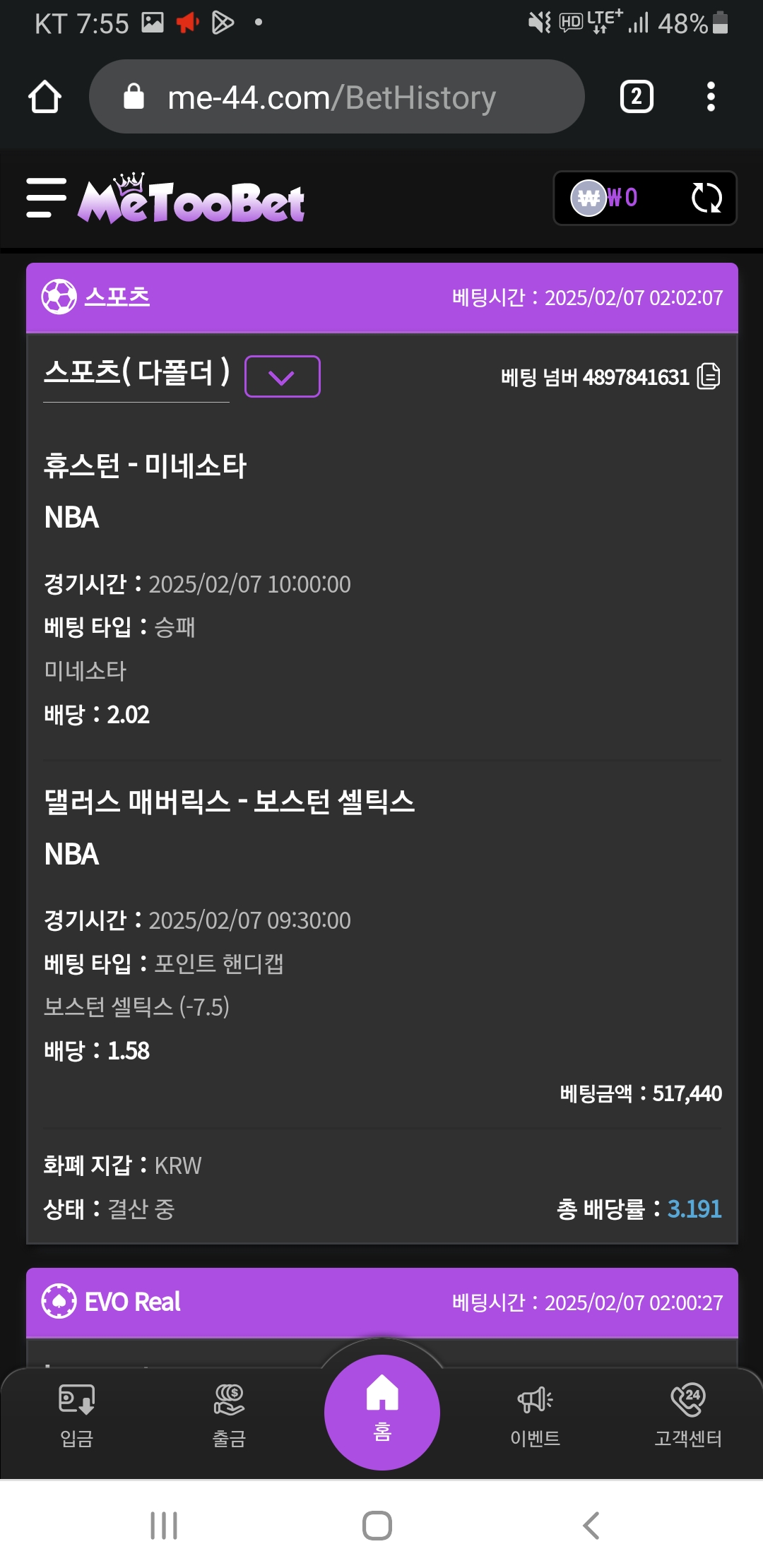Open the browser overflow menu
This screenshot has width=763, height=1568.
(x=711, y=97)
